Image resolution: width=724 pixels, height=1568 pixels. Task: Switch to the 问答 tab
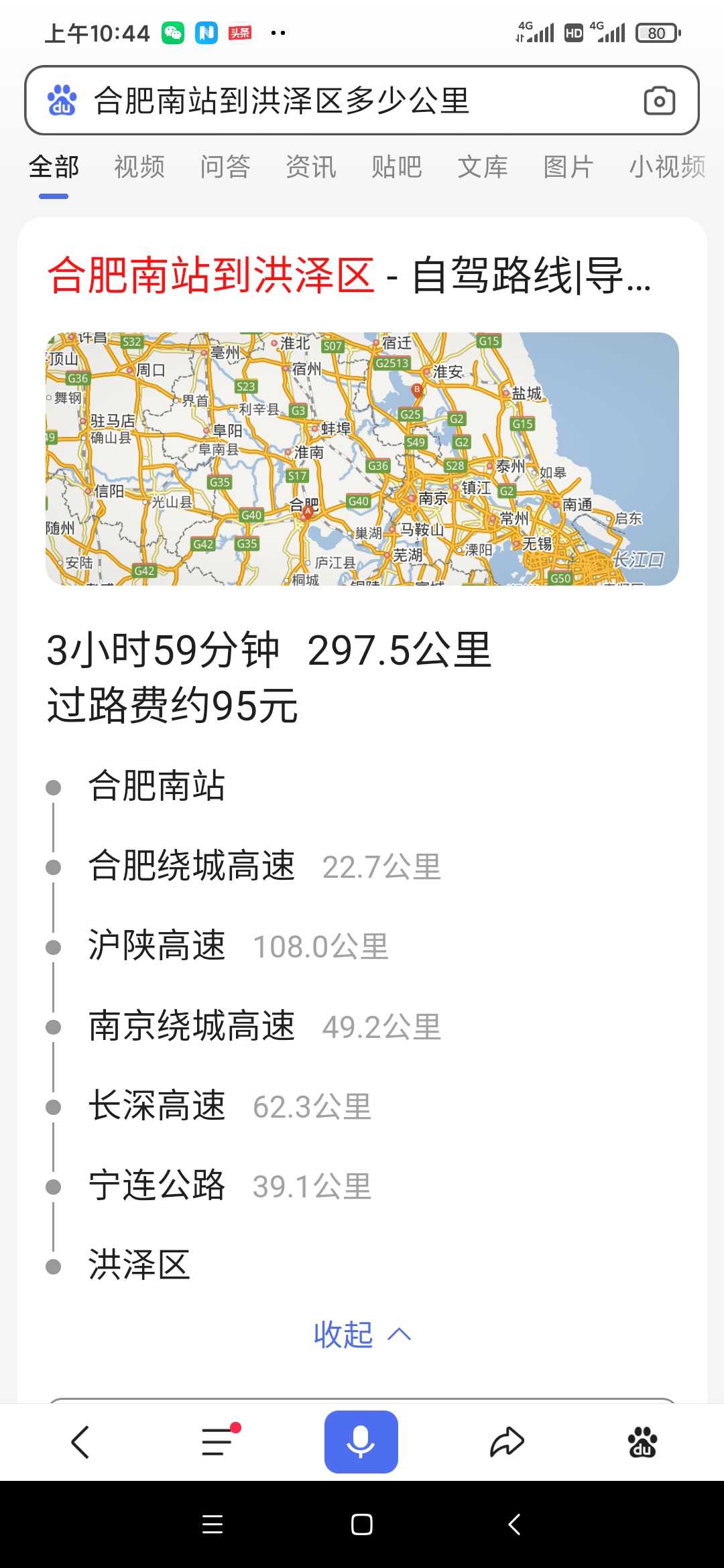tap(225, 167)
